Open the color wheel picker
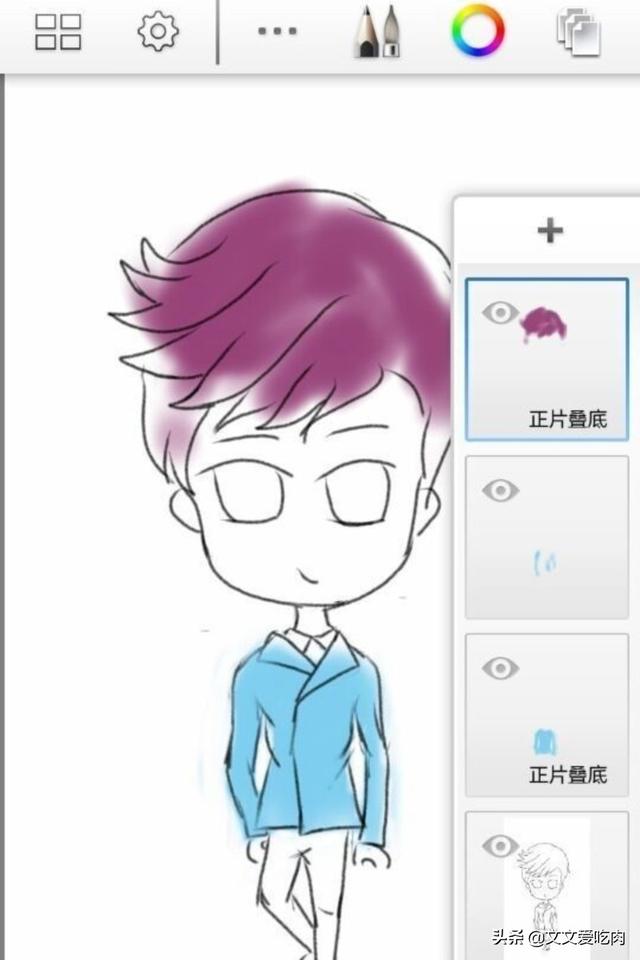This screenshot has width=640, height=960. pyautogui.click(x=478, y=31)
